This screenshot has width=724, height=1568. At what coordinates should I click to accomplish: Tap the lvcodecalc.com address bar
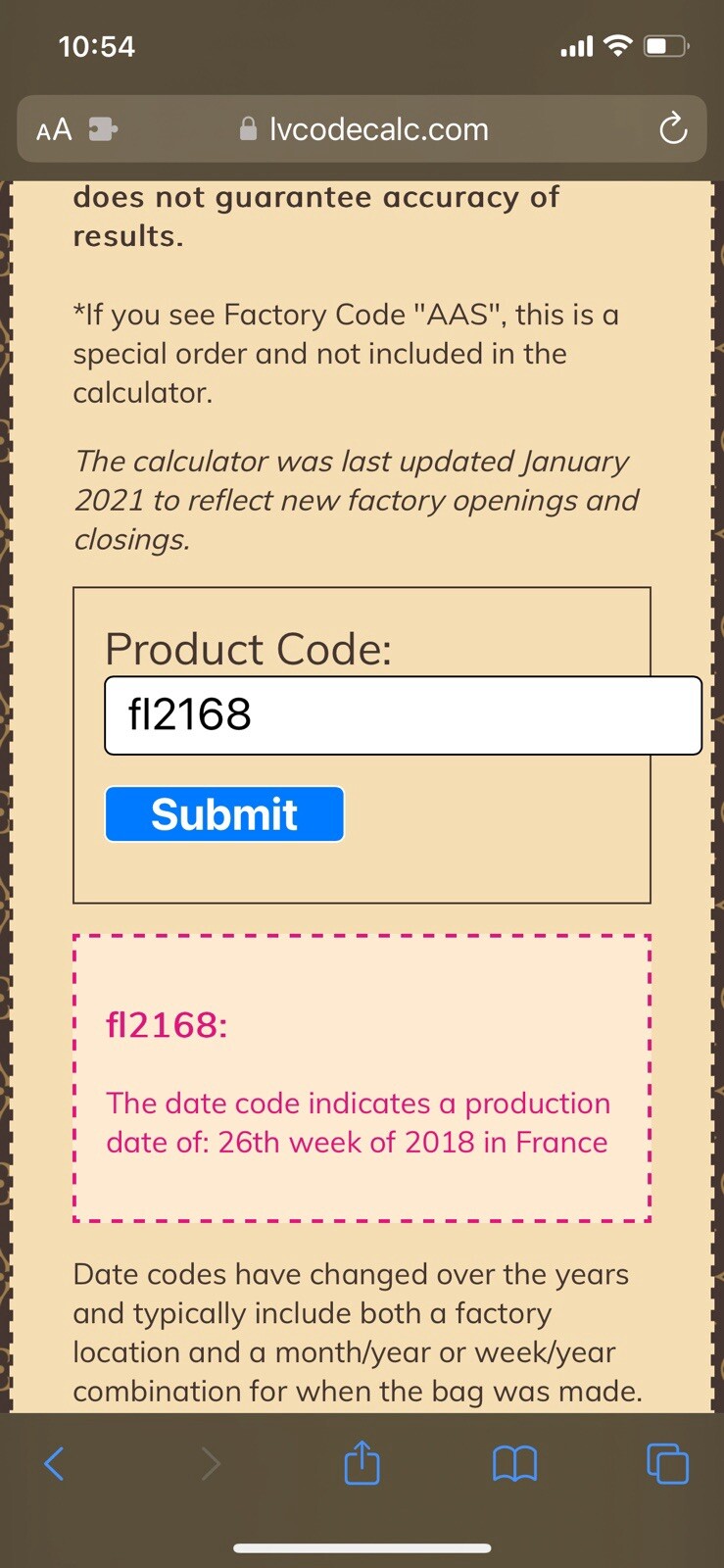(x=377, y=129)
